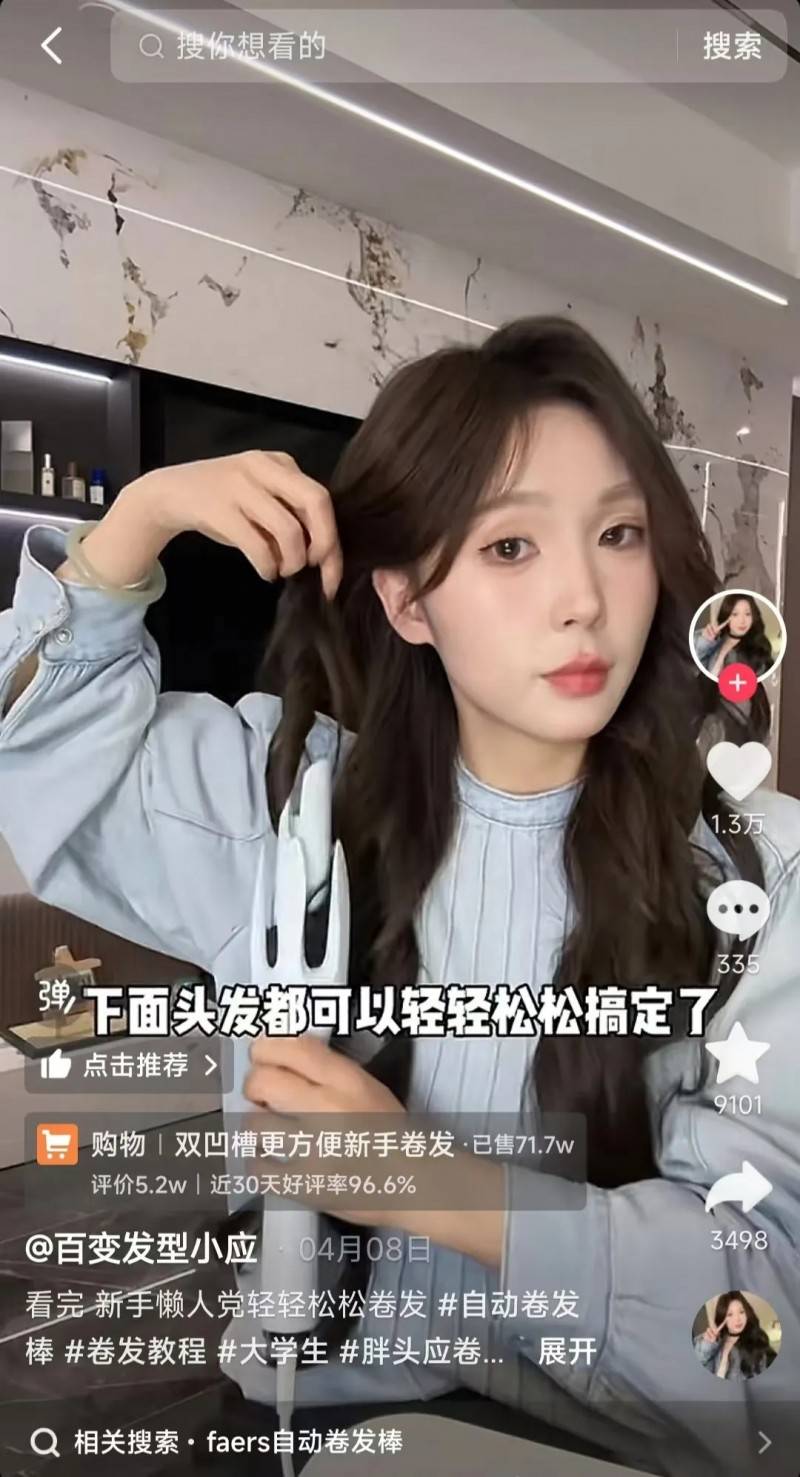The width and height of the screenshot is (800, 1477).
Task: Go back with the top-left arrow
Action: pos(50,46)
